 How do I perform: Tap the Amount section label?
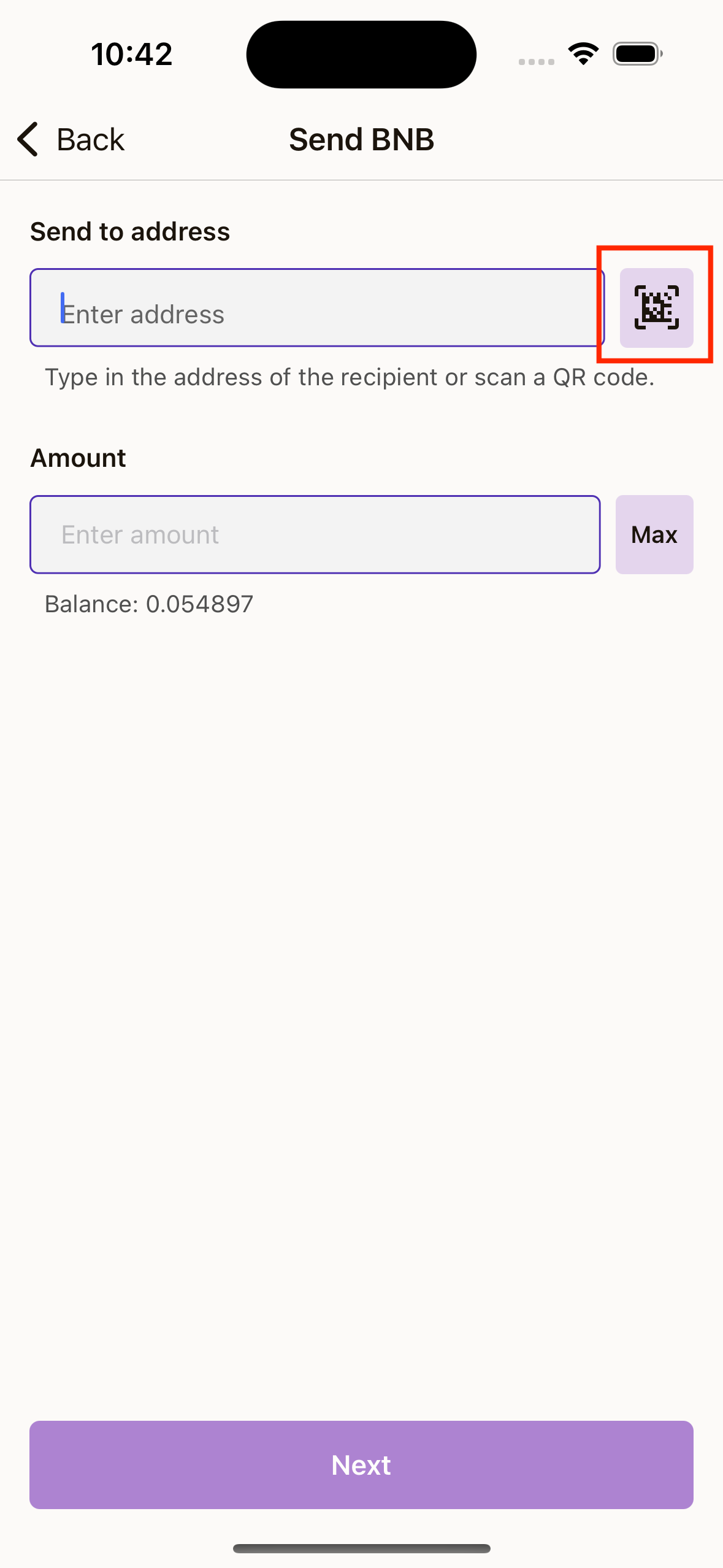78,458
